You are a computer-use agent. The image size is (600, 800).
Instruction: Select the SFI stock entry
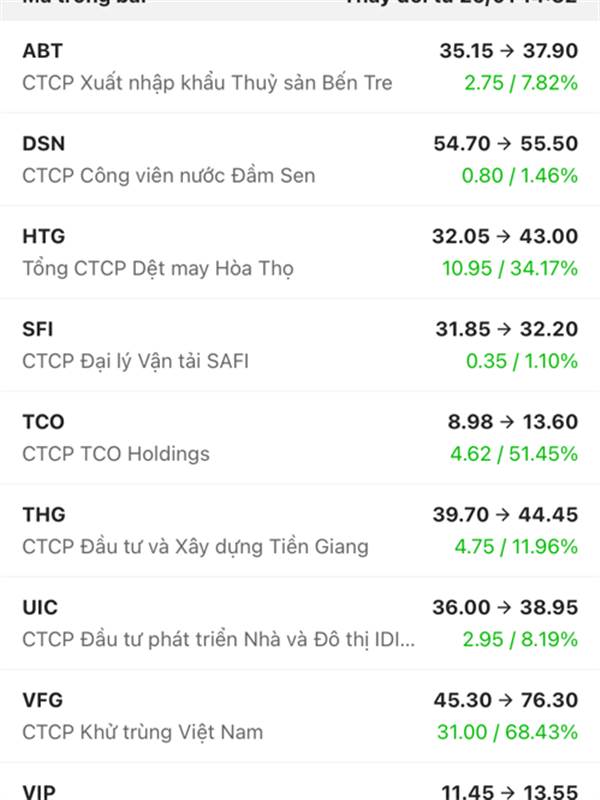point(300,345)
